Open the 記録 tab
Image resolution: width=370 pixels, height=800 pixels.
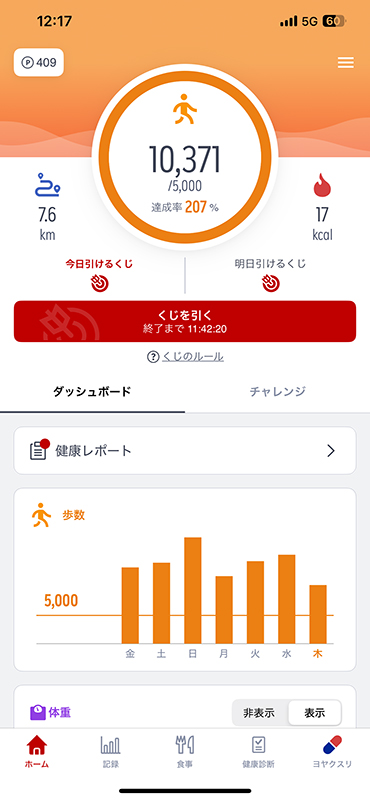(111, 752)
